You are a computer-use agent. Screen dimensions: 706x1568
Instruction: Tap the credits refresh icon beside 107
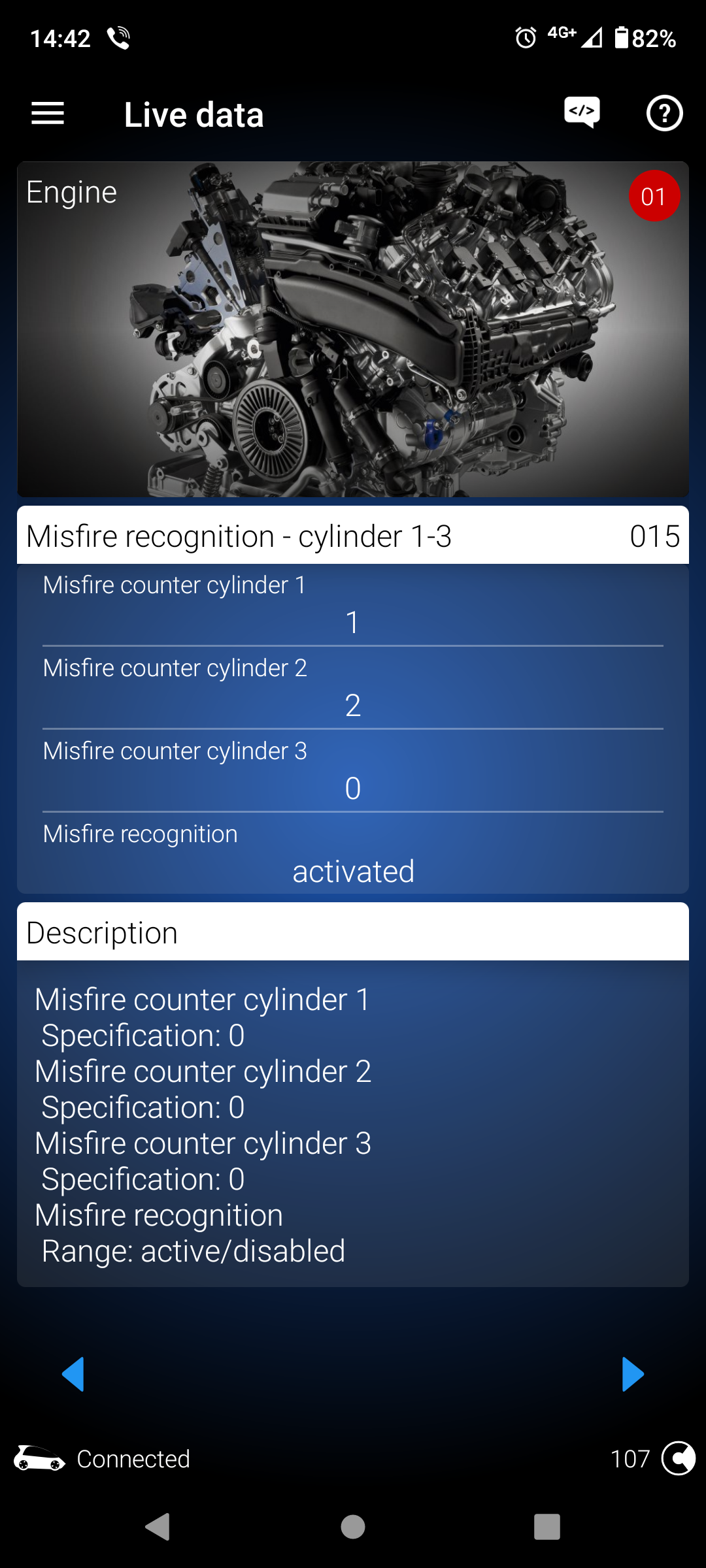click(x=678, y=1458)
